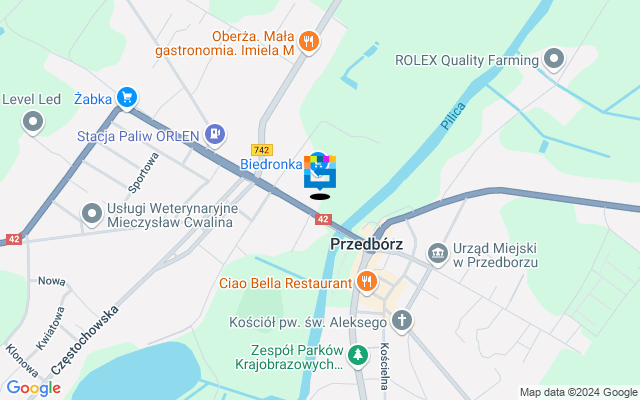The height and width of the screenshot is (400, 640).
Task: Open the Oberża Mała gastronomia restaurant pin
Action: (309, 41)
